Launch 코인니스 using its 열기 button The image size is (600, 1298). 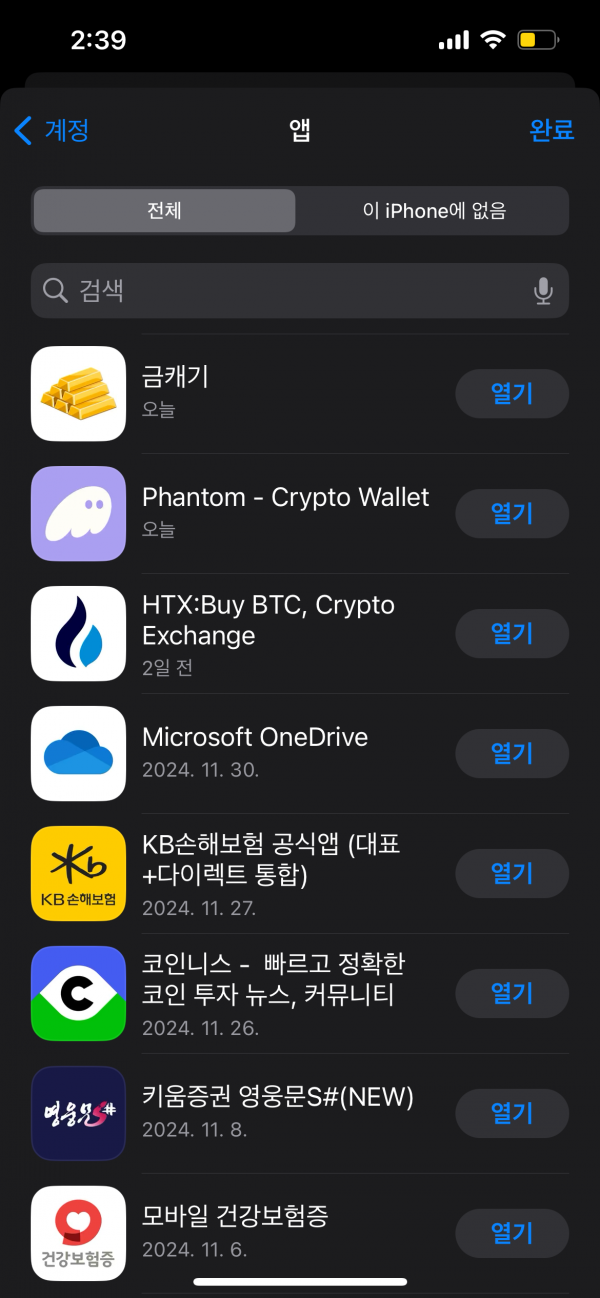(x=512, y=994)
